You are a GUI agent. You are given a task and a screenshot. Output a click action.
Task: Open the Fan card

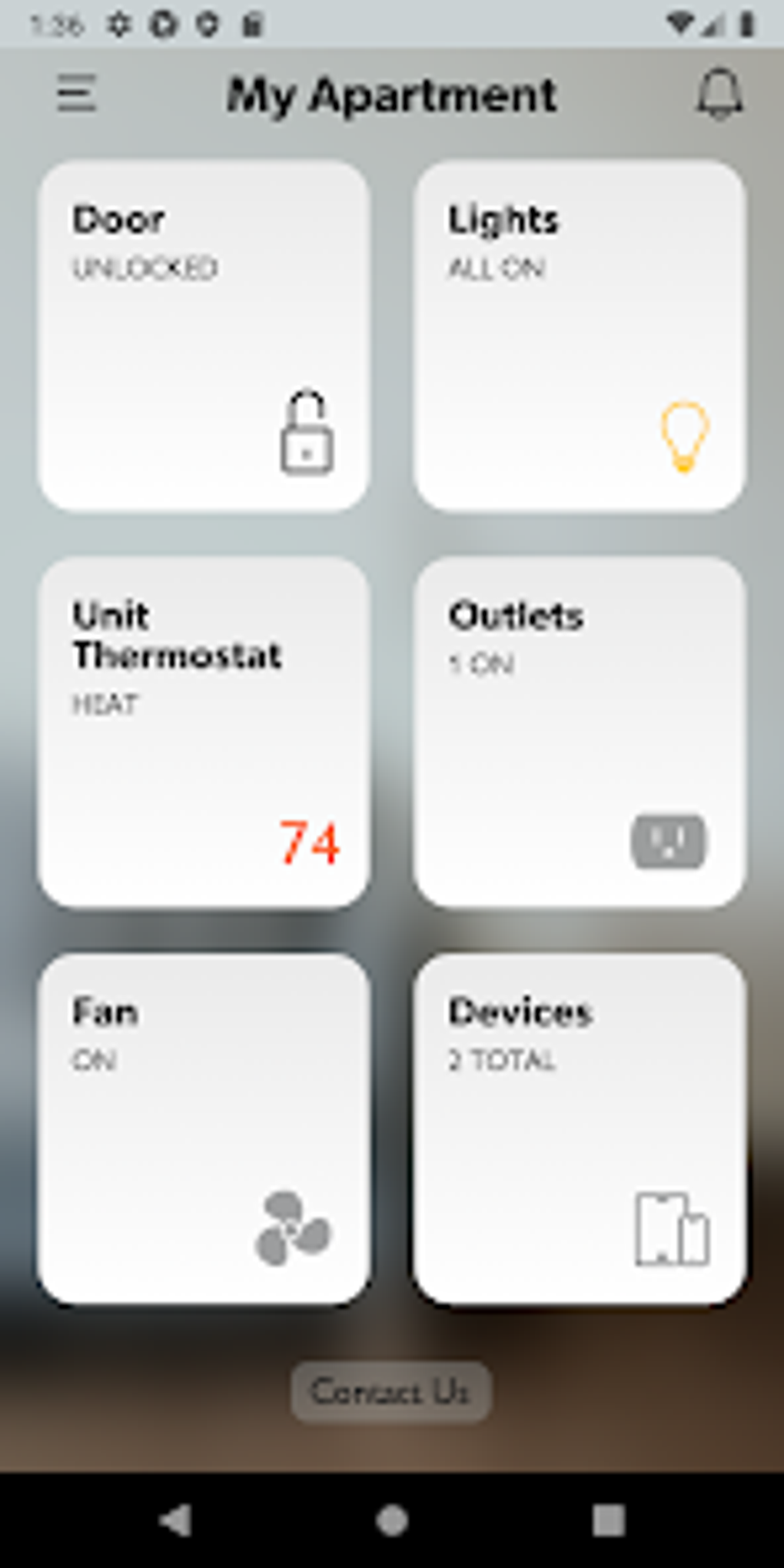[x=204, y=1128]
